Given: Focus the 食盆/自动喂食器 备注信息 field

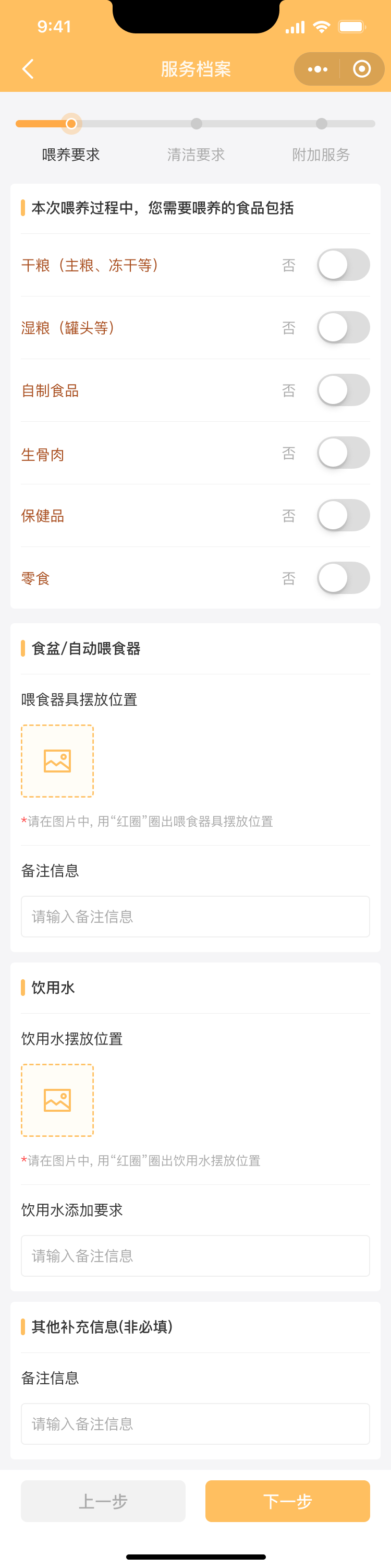Looking at the screenshot, I should 195,916.
